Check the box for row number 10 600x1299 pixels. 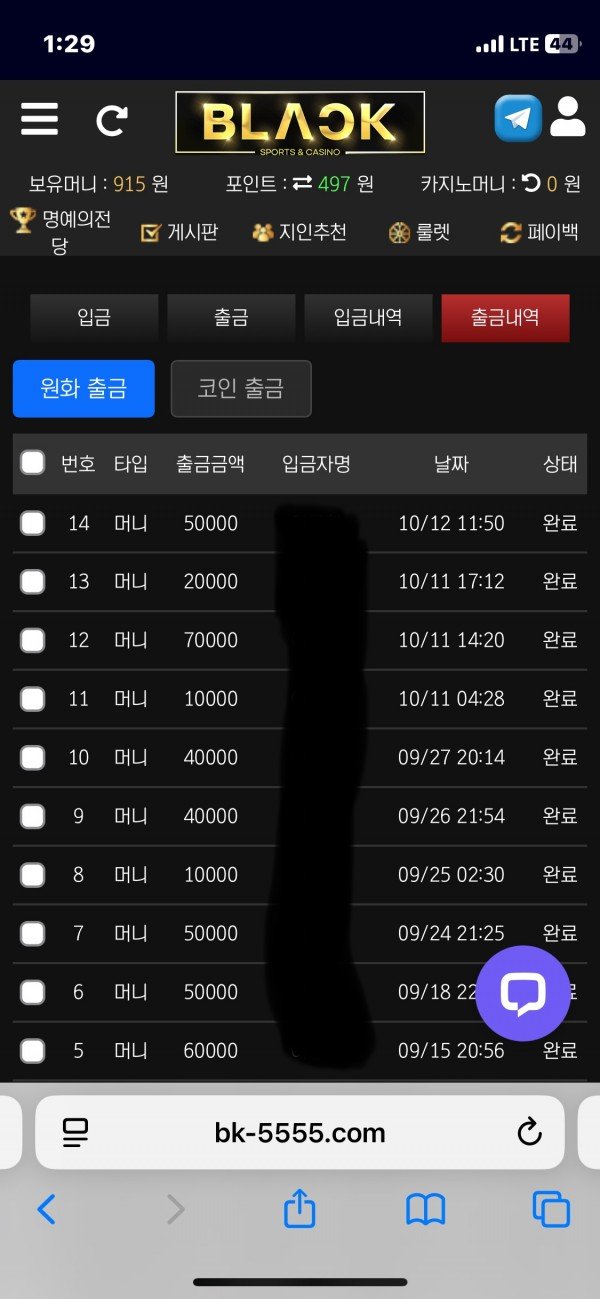click(33, 757)
